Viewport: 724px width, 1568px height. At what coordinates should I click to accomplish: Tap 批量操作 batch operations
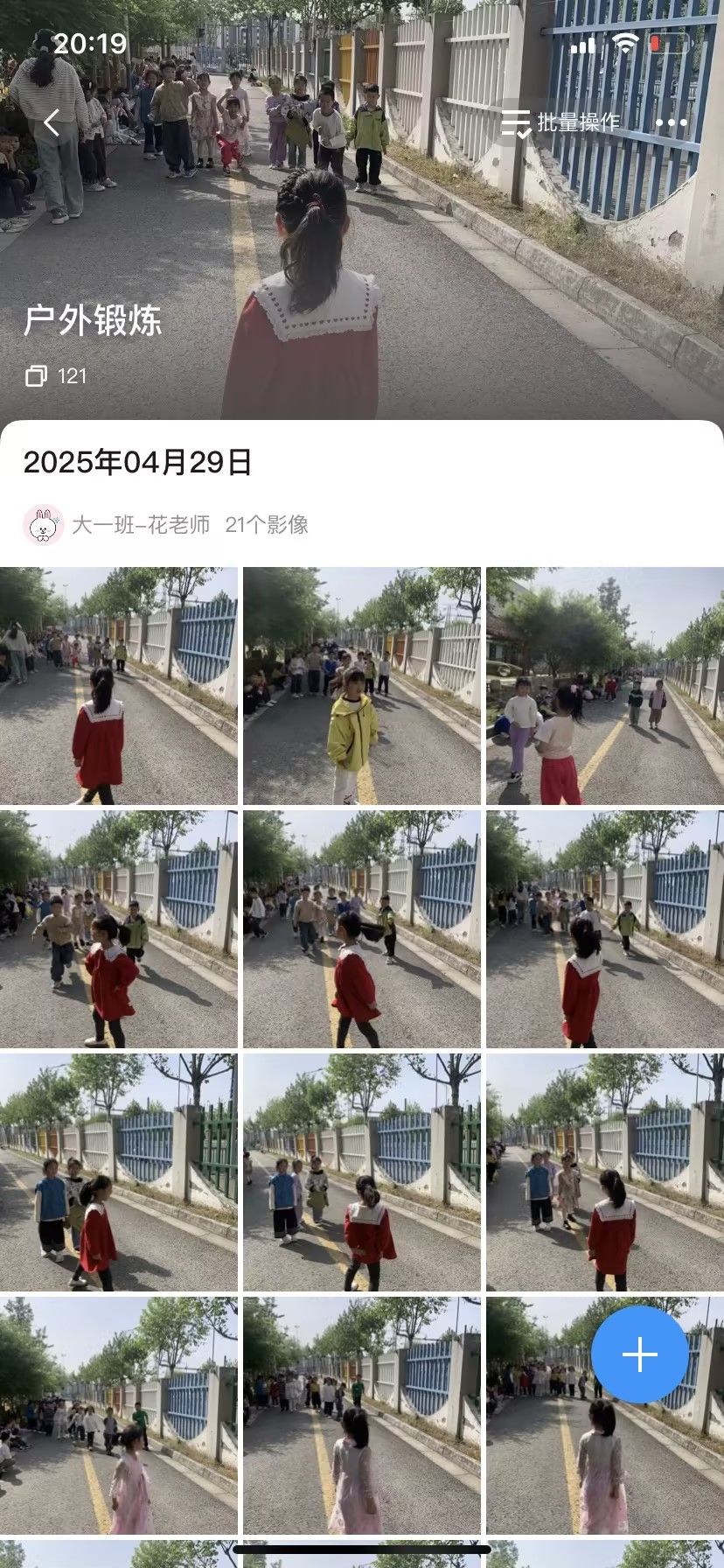(x=561, y=122)
